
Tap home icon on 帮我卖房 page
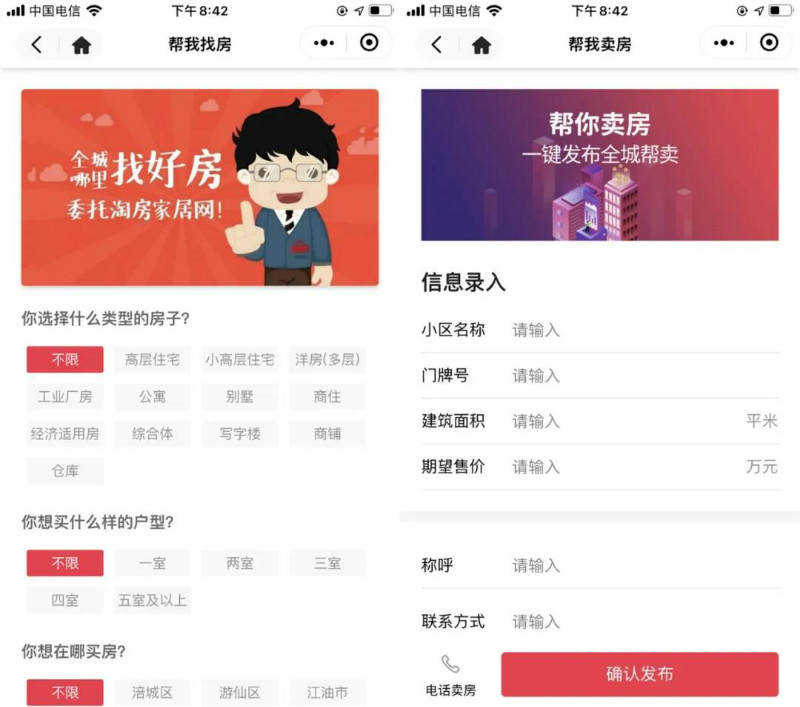point(481,44)
